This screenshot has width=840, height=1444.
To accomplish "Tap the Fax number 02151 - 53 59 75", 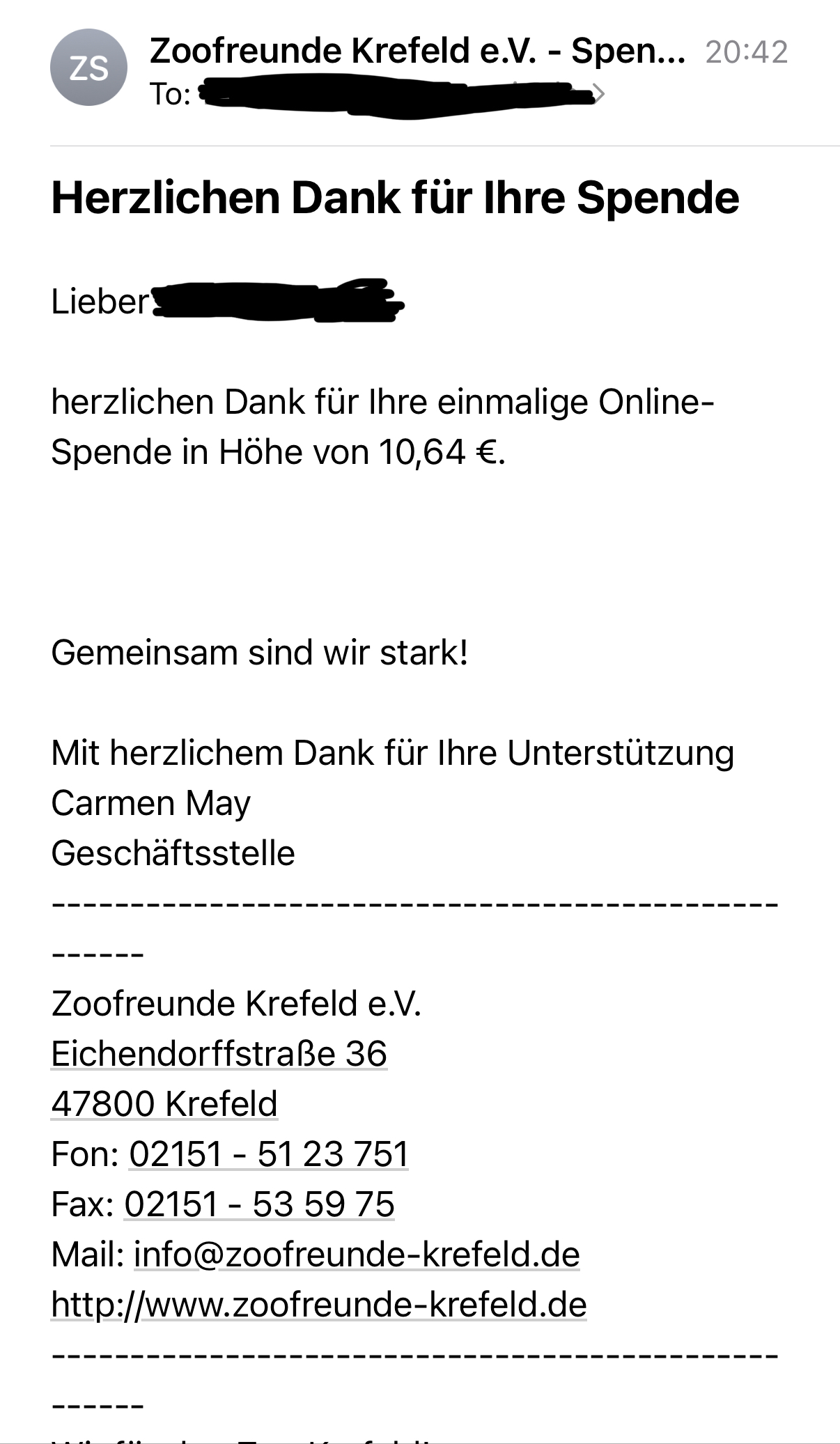I will click(x=259, y=1204).
